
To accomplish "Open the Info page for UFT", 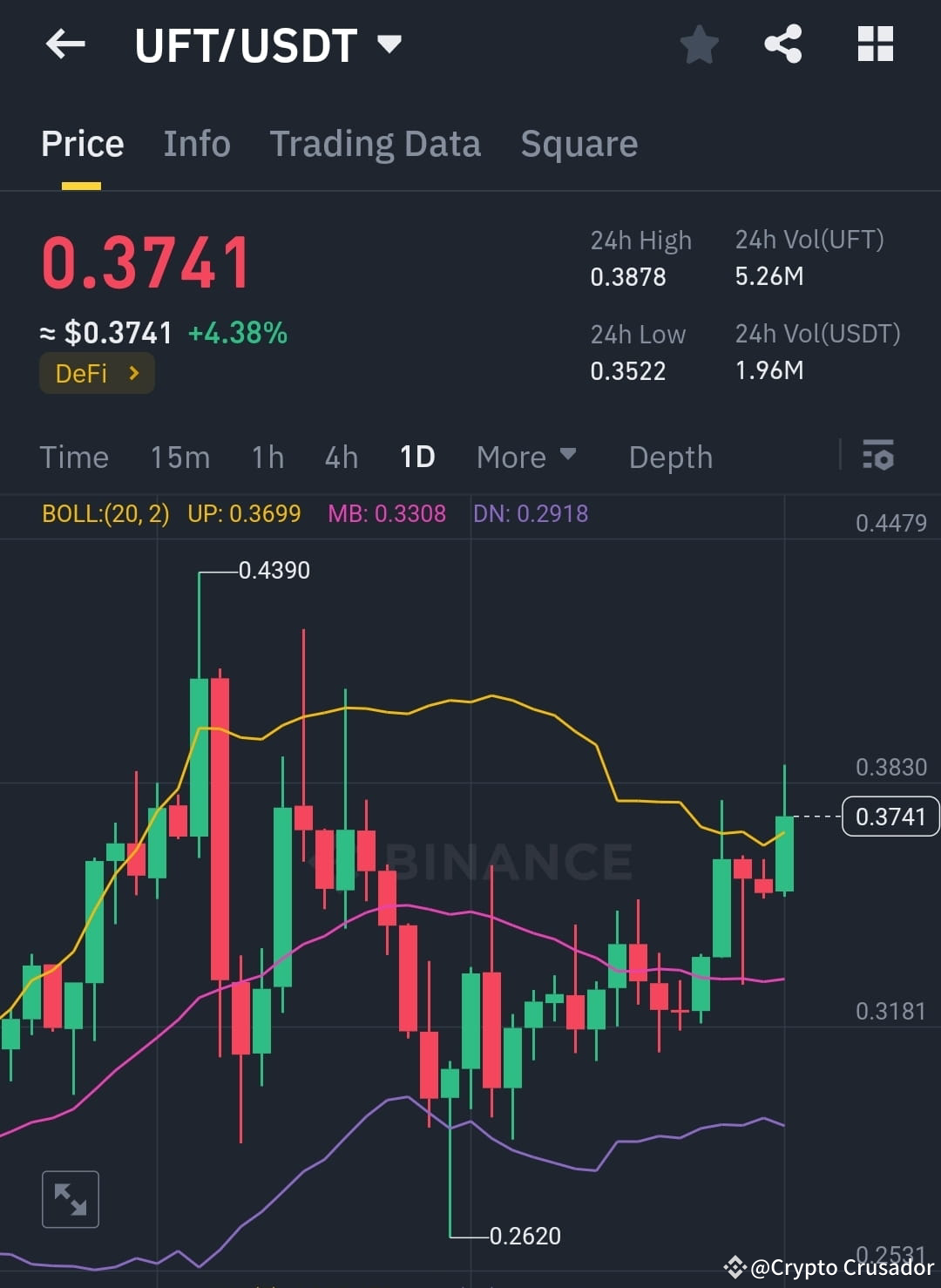I will pyautogui.click(x=196, y=143).
